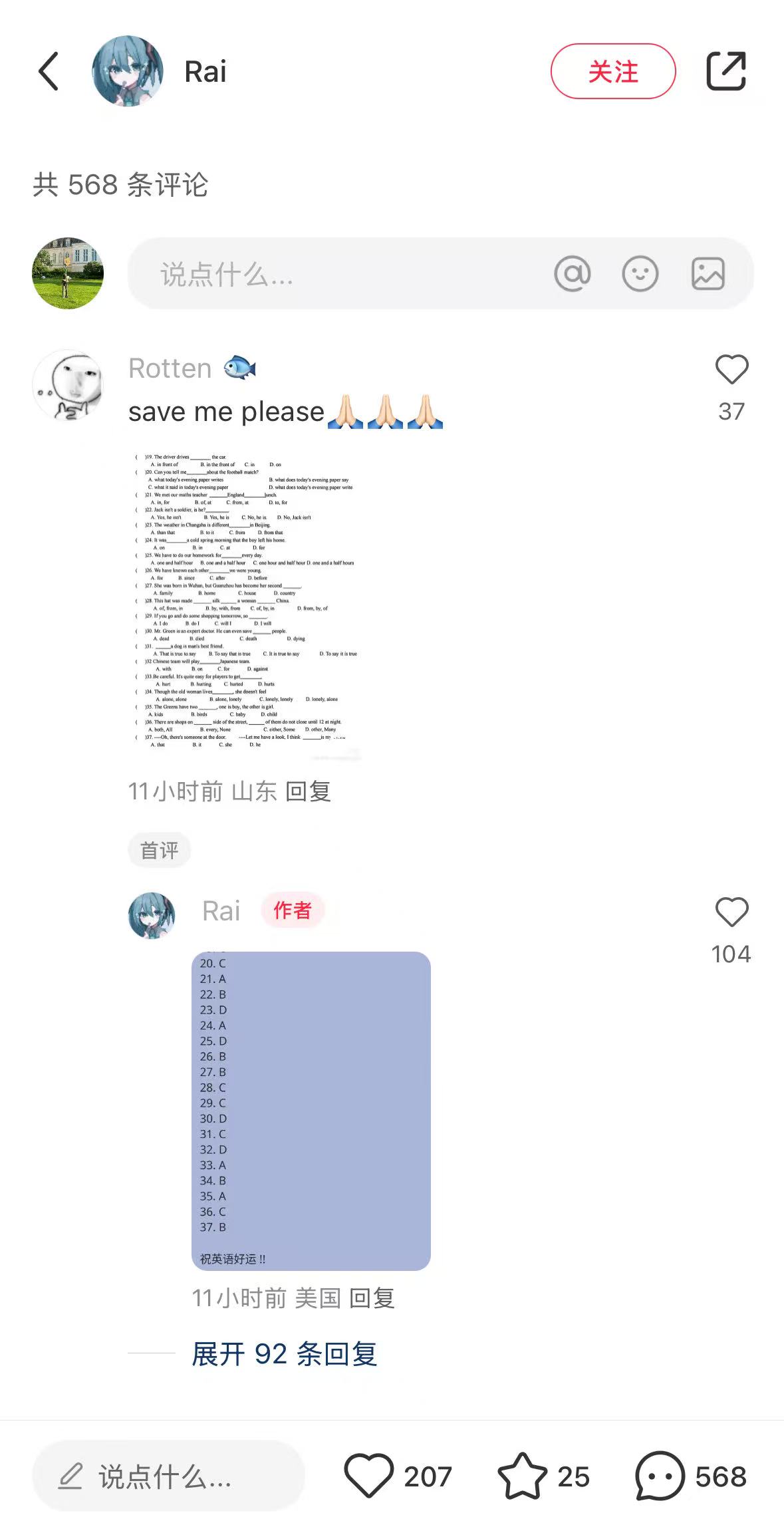
Task: Like Rotten's comment
Action: click(731, 370)
